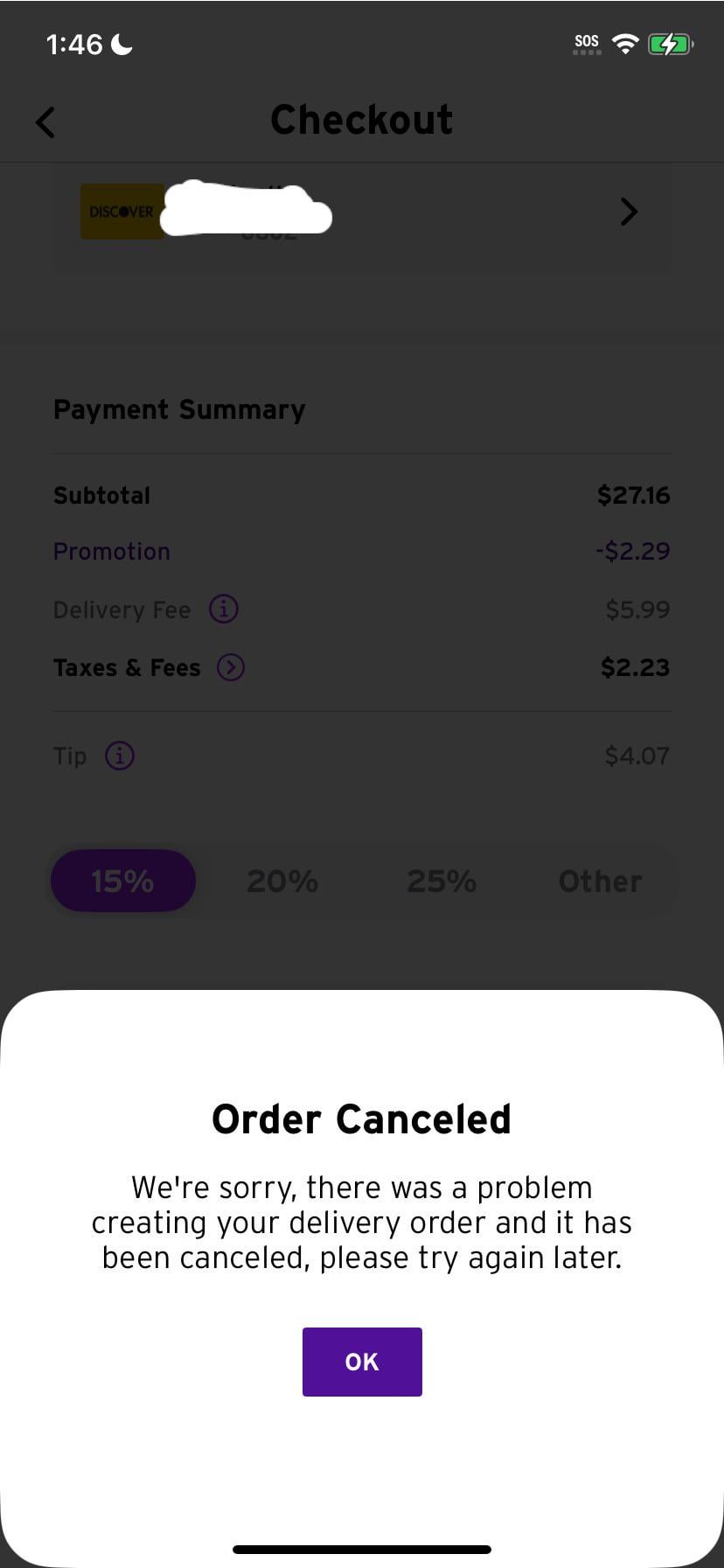Show Tip info

click(x=120, y=756)
